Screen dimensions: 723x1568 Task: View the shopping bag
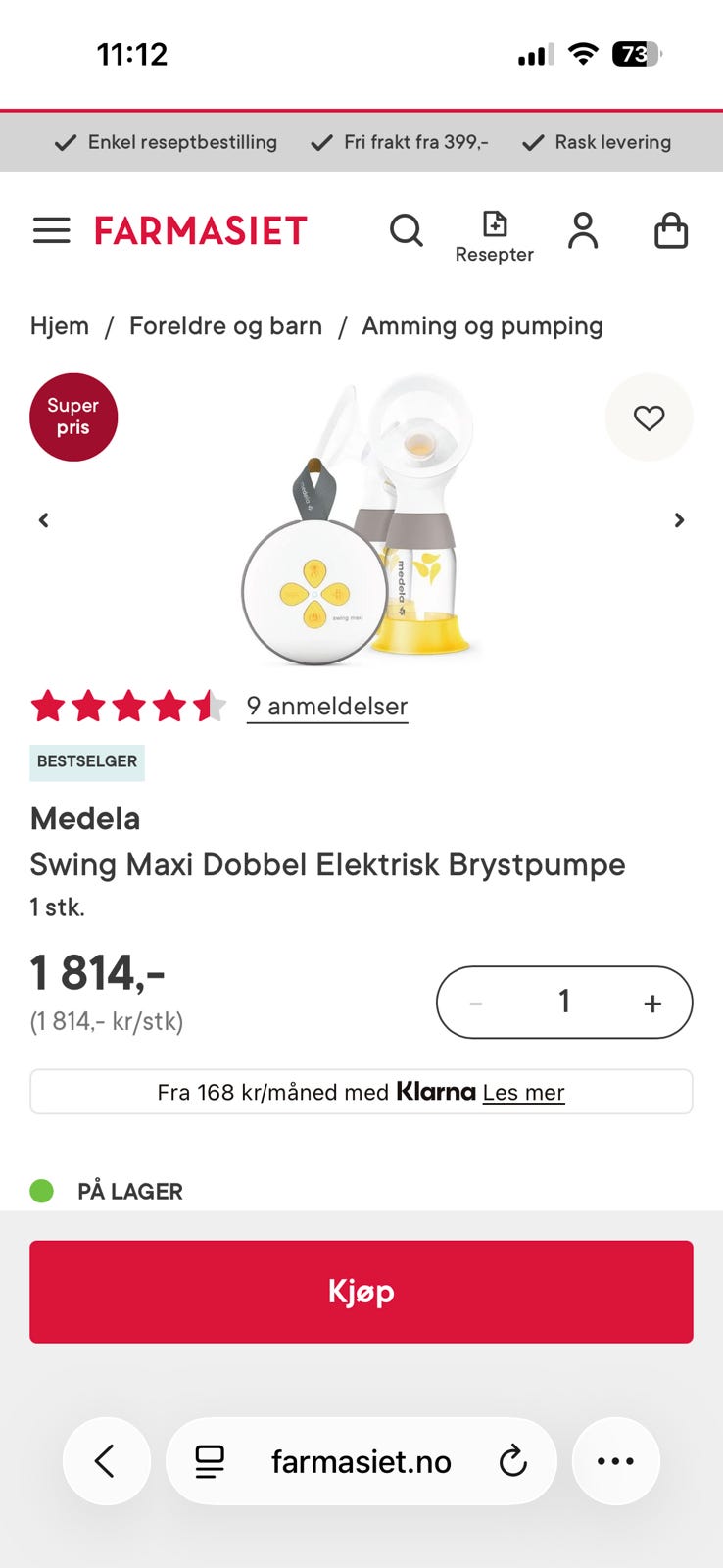click(671, 231)
